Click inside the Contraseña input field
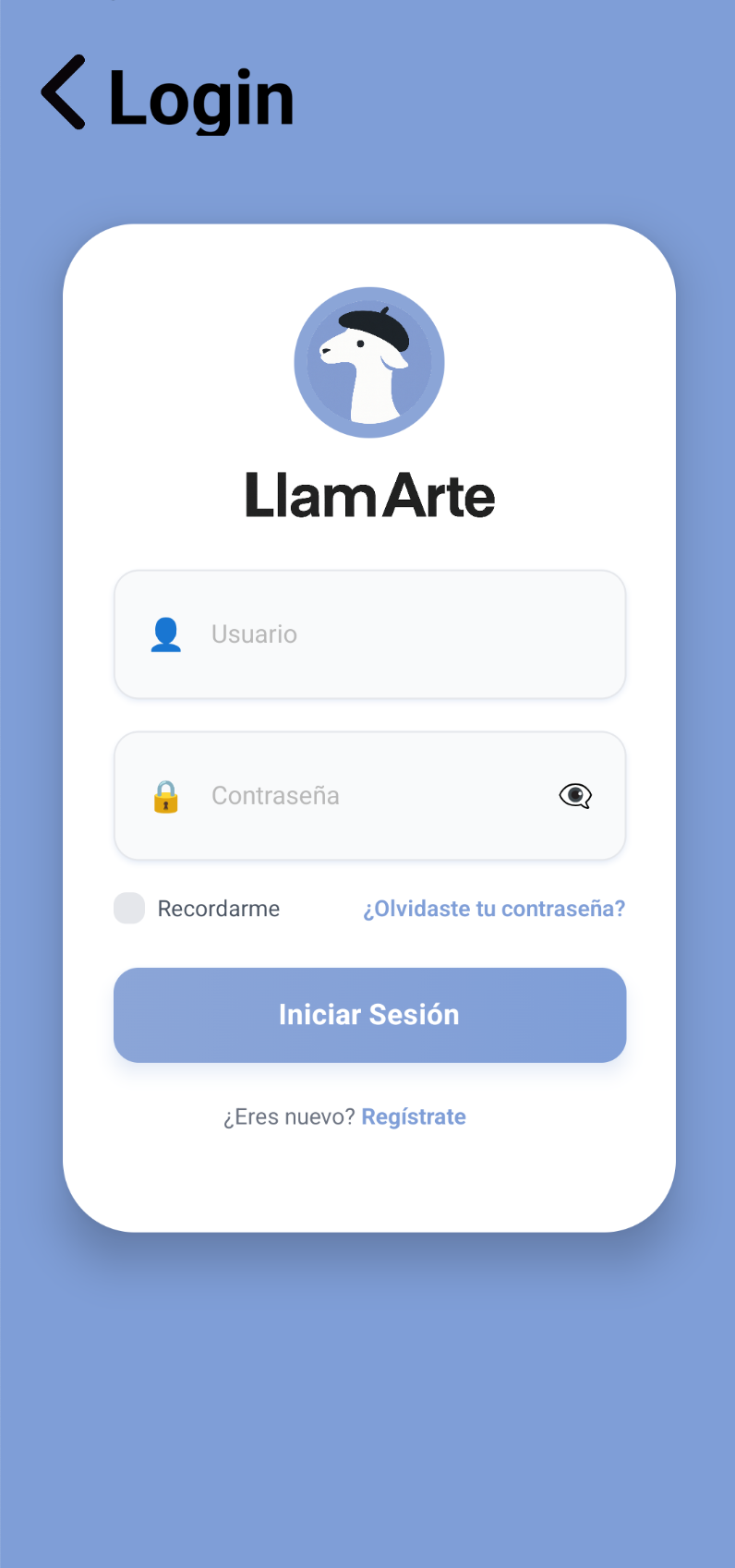 (x=369, y=795)
